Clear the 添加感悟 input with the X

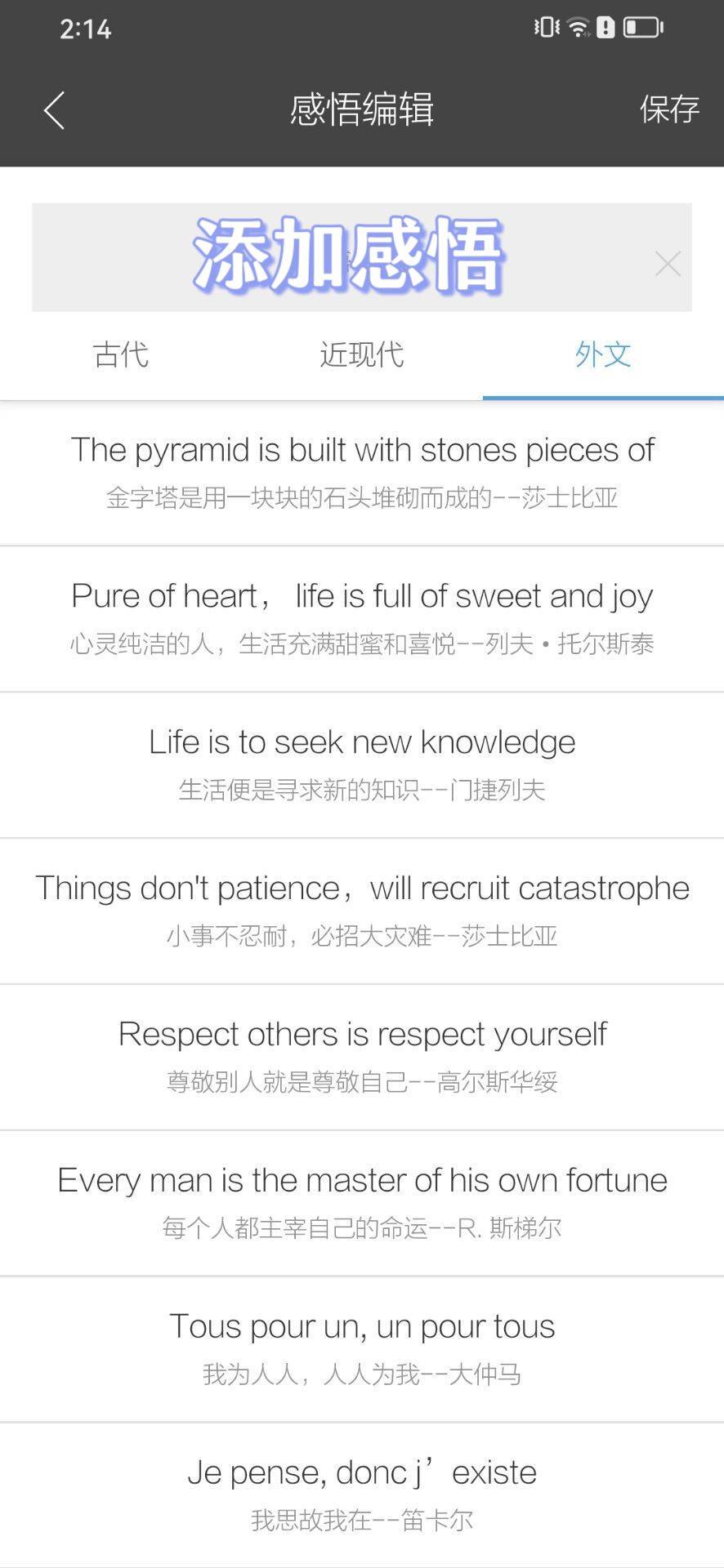(668, 264)
